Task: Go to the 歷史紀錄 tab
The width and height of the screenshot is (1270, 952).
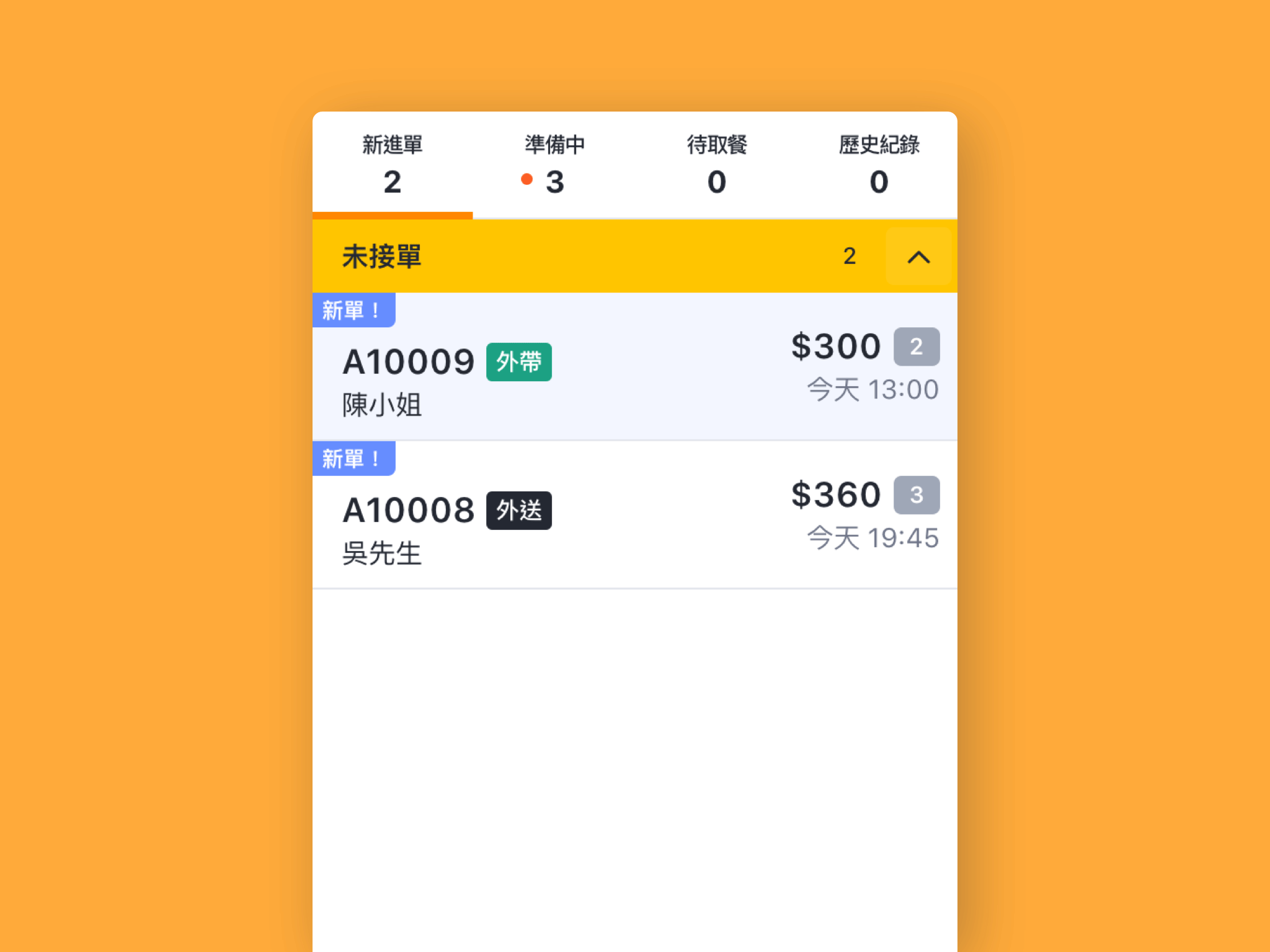Action: (x=878, y=165)
